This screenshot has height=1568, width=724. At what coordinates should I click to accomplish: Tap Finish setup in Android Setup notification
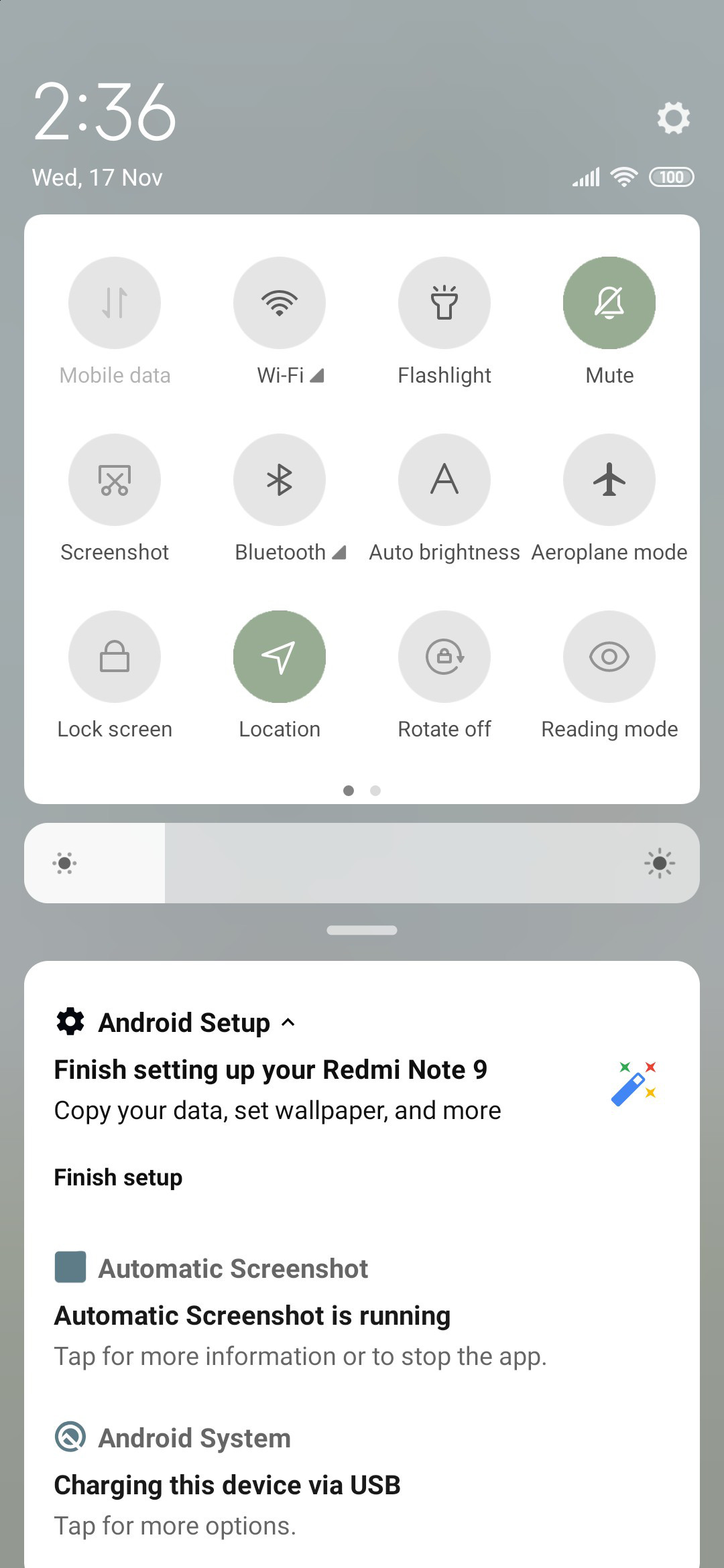(118, 1177)
